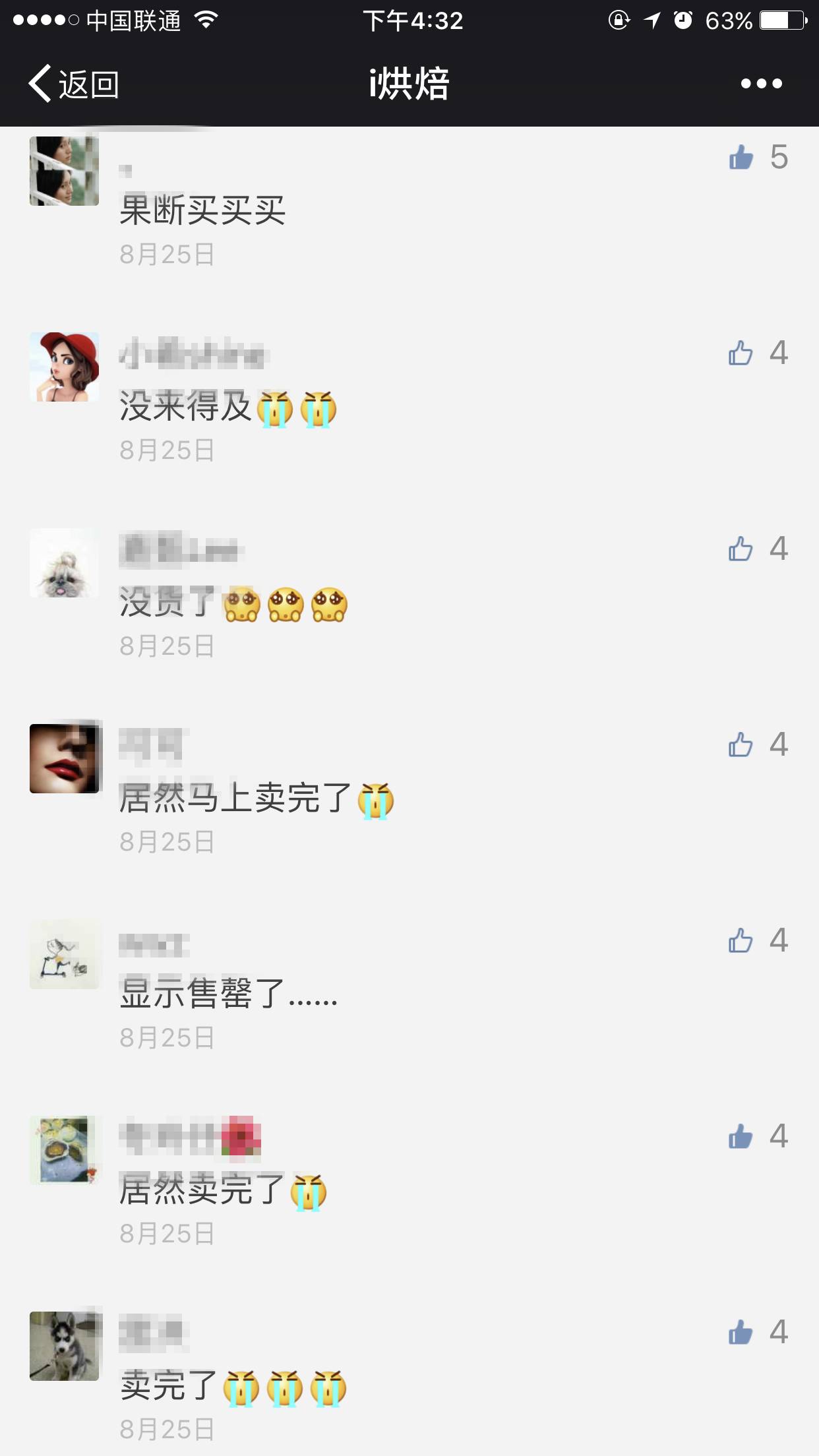Like the comment 居然马上卖完了
Image resolution: width=819 pixels, height=1456 pixels.
pyautogui.click(x=741, y=745)
